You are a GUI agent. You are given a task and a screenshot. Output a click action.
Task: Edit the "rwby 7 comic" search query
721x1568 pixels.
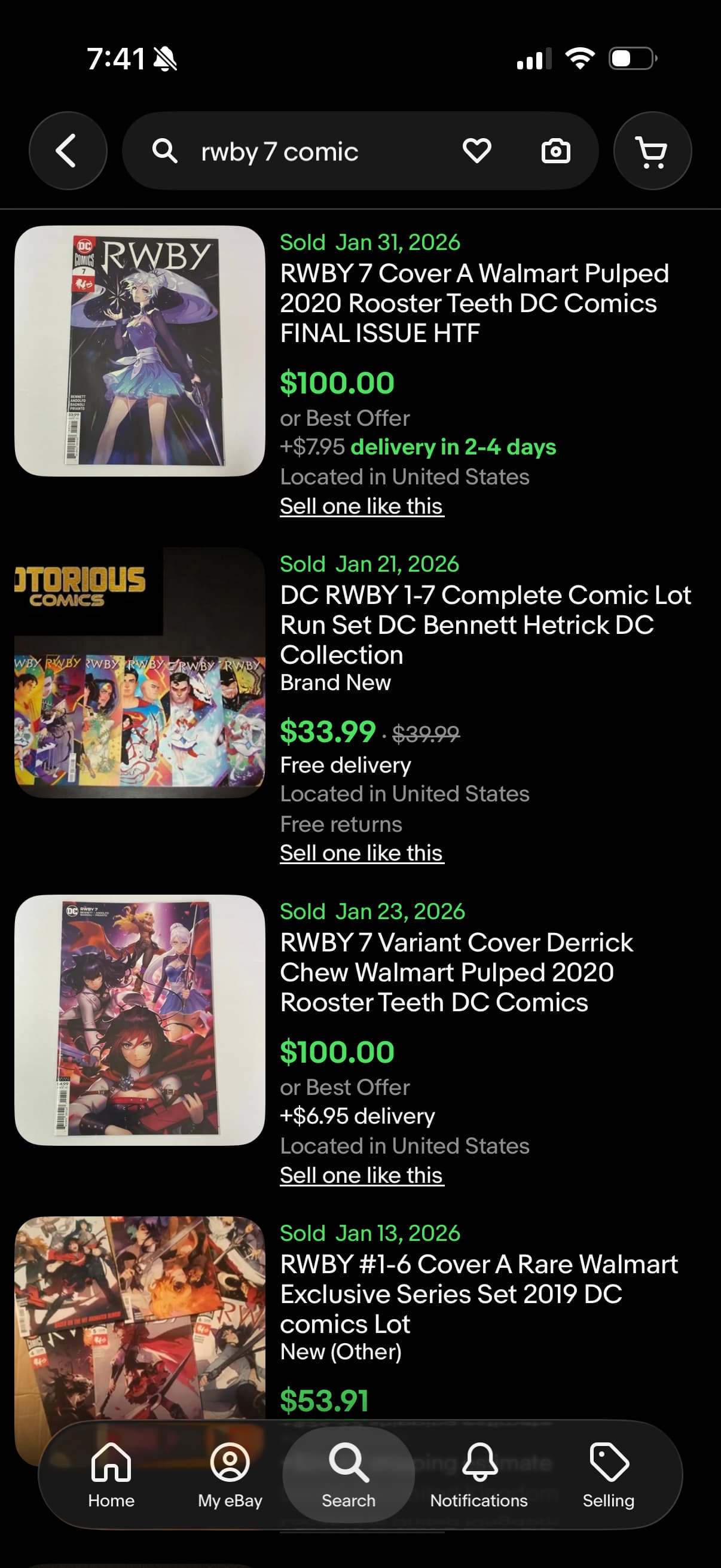point(280,151)
